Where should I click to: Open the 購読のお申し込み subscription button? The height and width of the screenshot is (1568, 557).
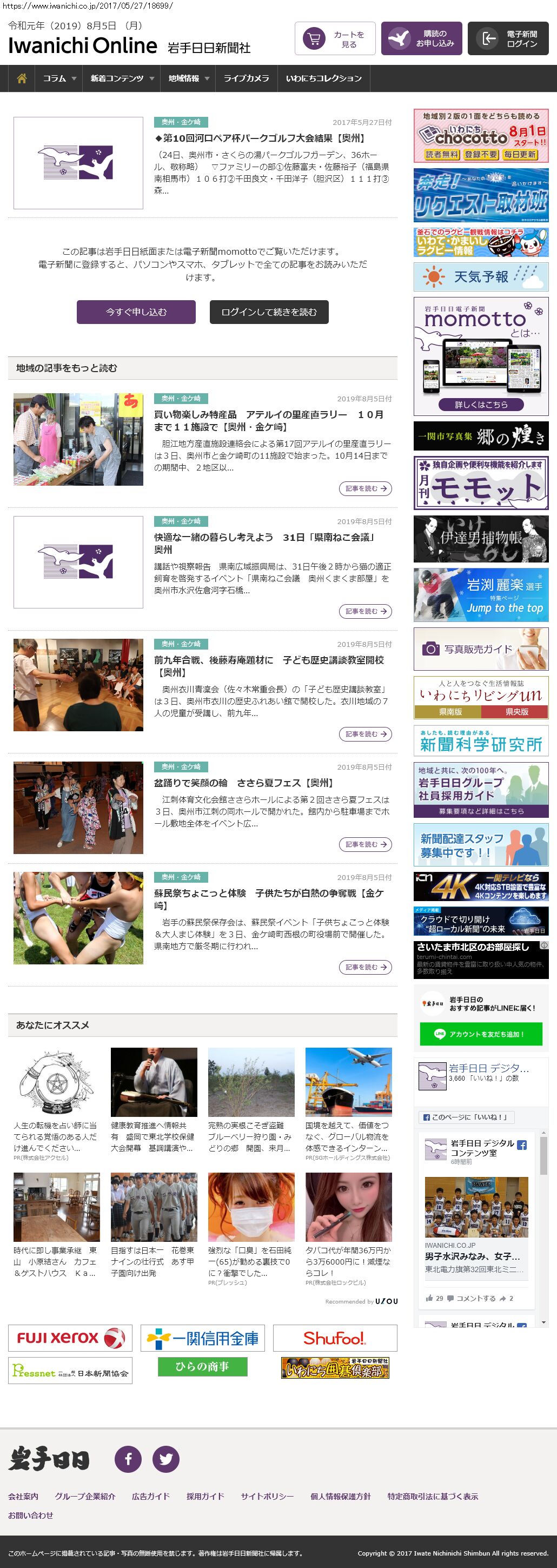point(421,39)
